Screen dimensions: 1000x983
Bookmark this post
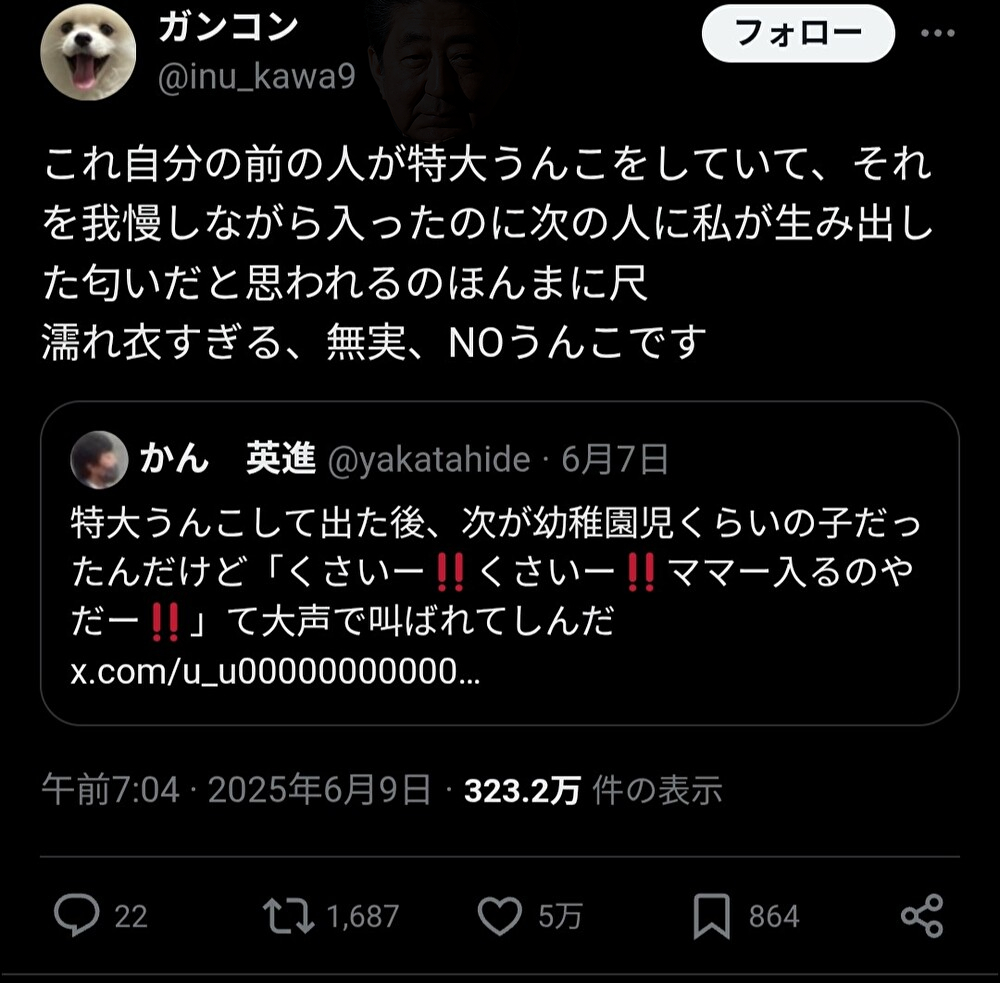tap(711, 915)
